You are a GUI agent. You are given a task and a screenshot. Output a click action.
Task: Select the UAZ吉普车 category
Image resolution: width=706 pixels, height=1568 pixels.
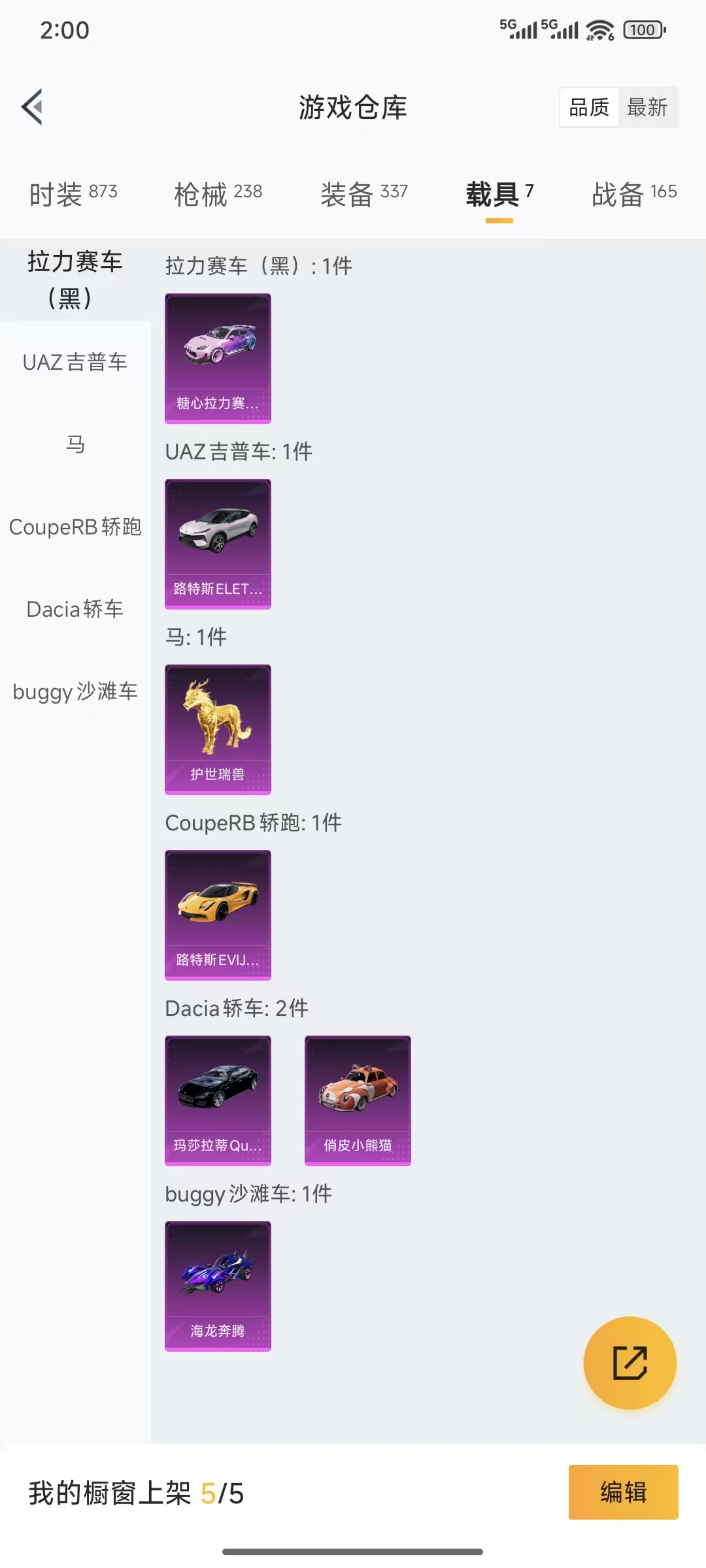pyautogui.click(x=74, y=362)
